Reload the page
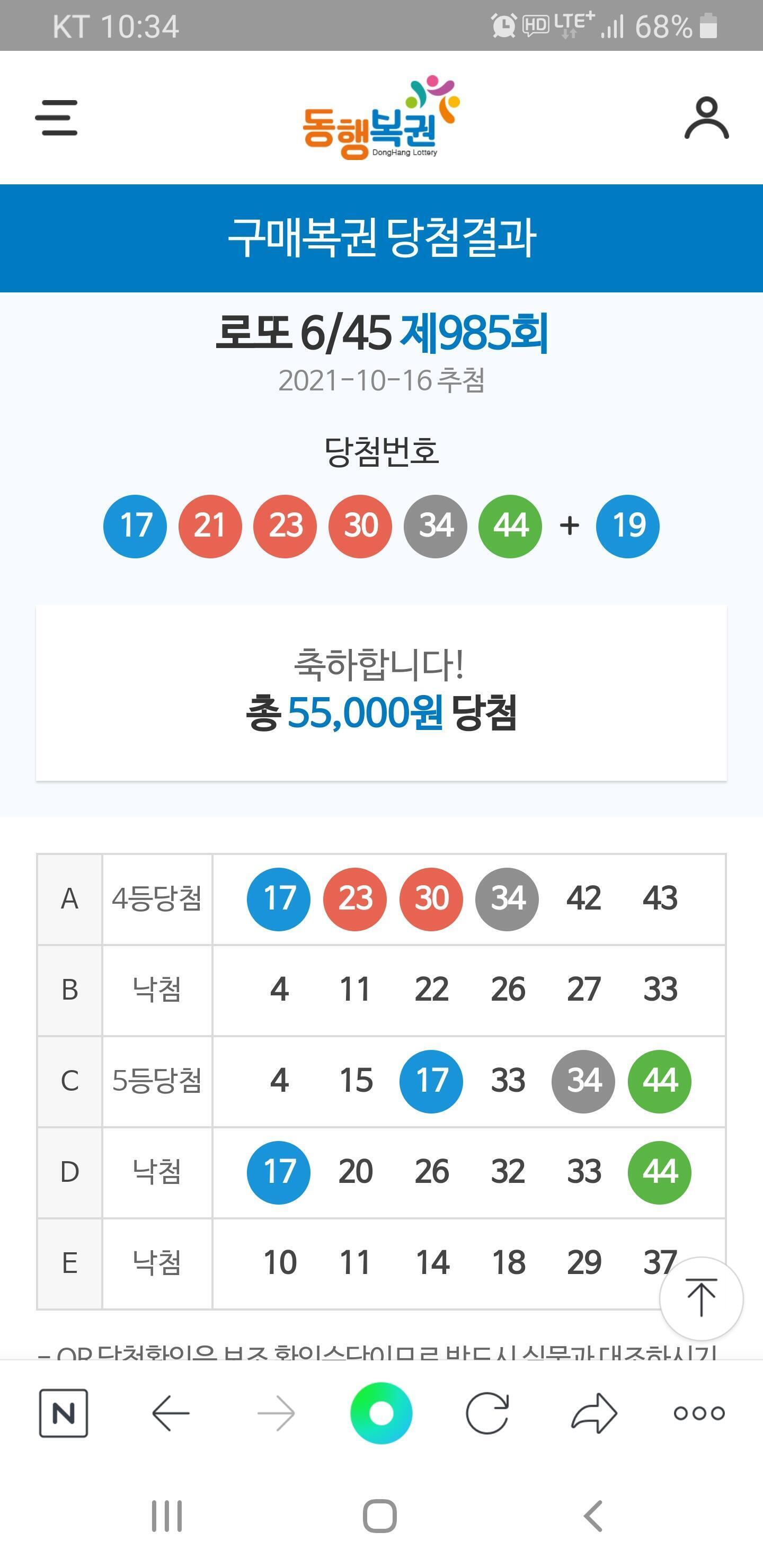Image resolution: width=763 pixels, height=1568 pixels. (x=487, y=1413)
